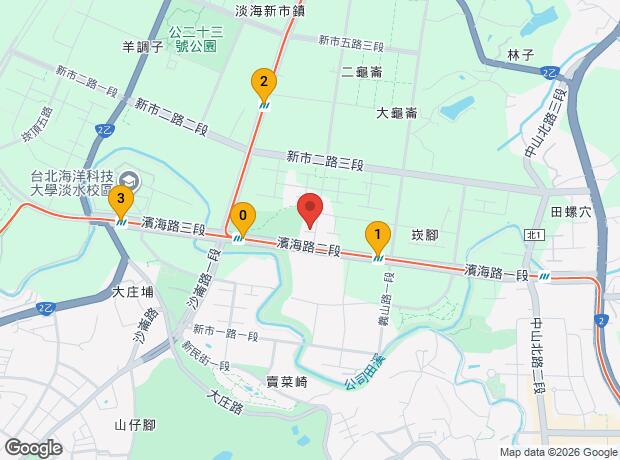
Task: Open the orange marker numbered 2
Action: [x=263, y=82]
